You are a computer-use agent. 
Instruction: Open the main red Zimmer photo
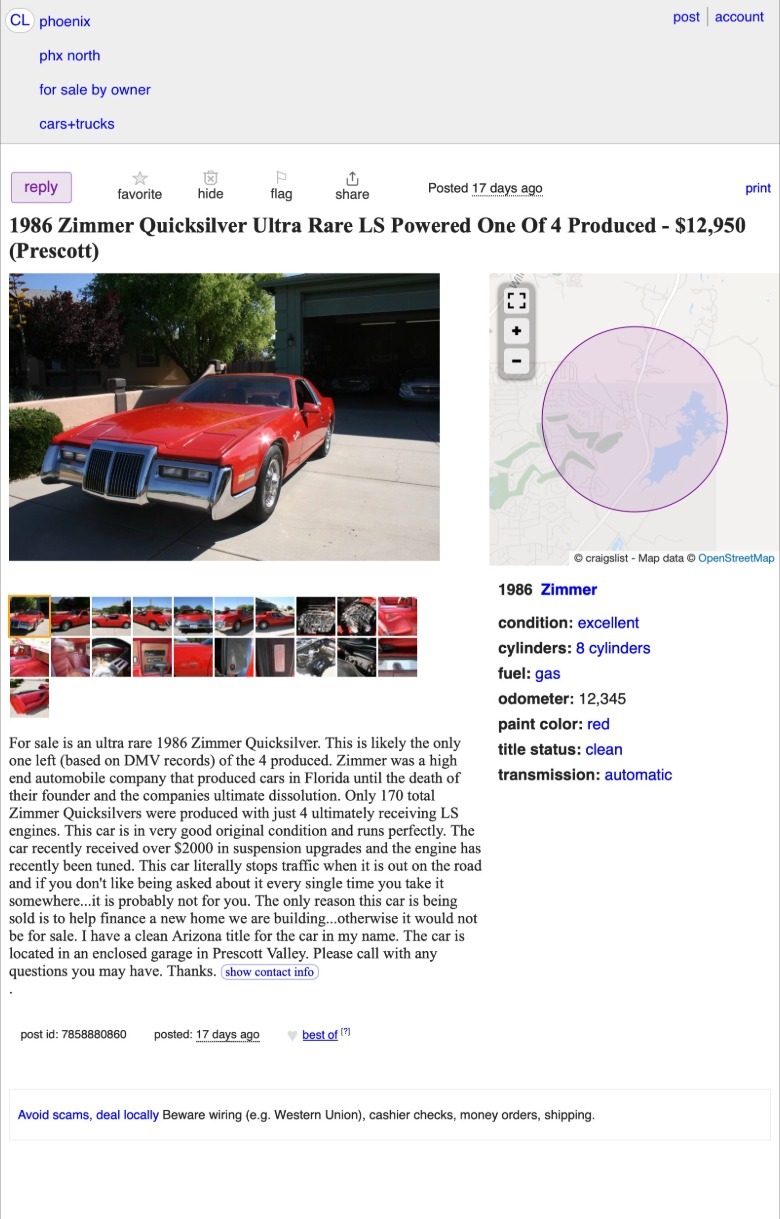click(224, 417)
